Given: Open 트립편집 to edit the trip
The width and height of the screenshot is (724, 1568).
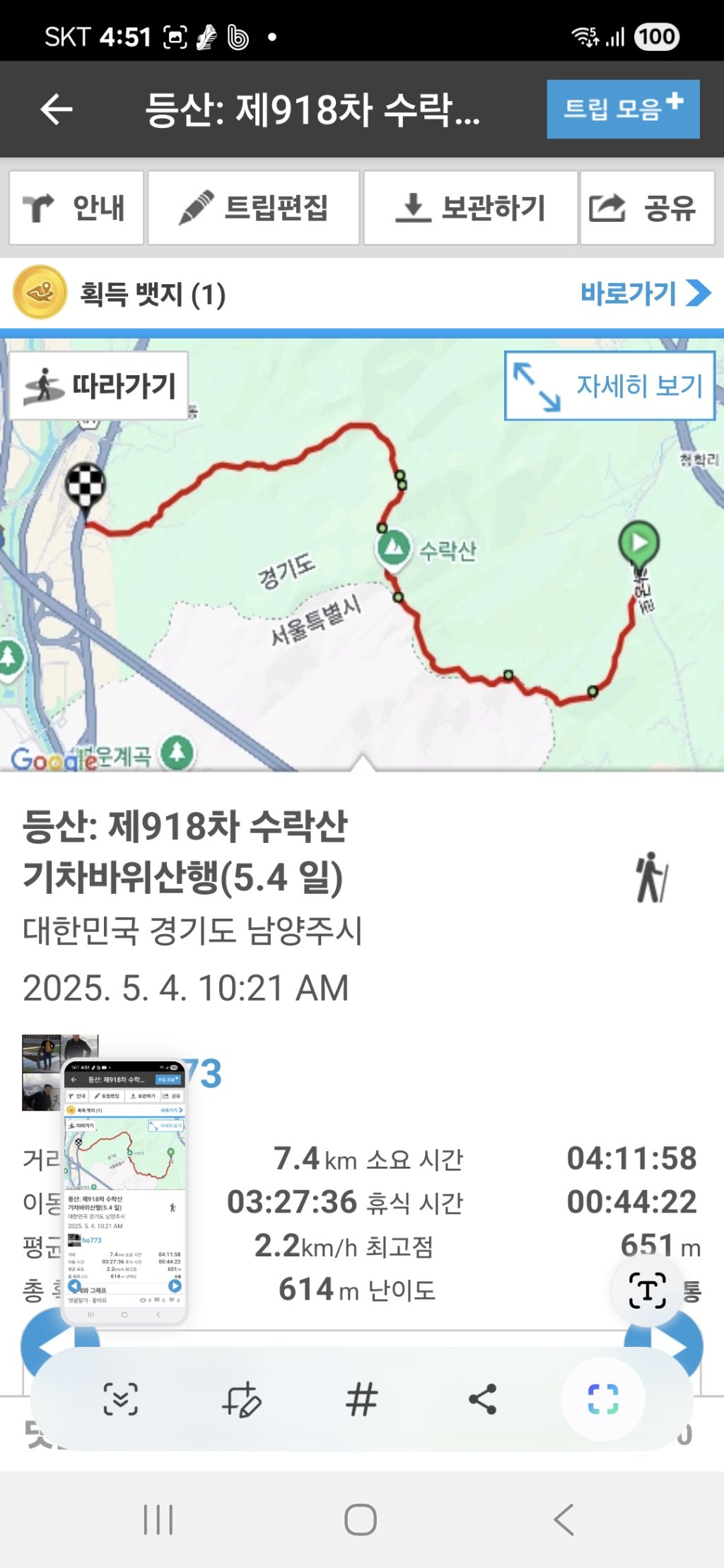Looking at the screenshot, I should pyautogui.click(x=253, y=208).
